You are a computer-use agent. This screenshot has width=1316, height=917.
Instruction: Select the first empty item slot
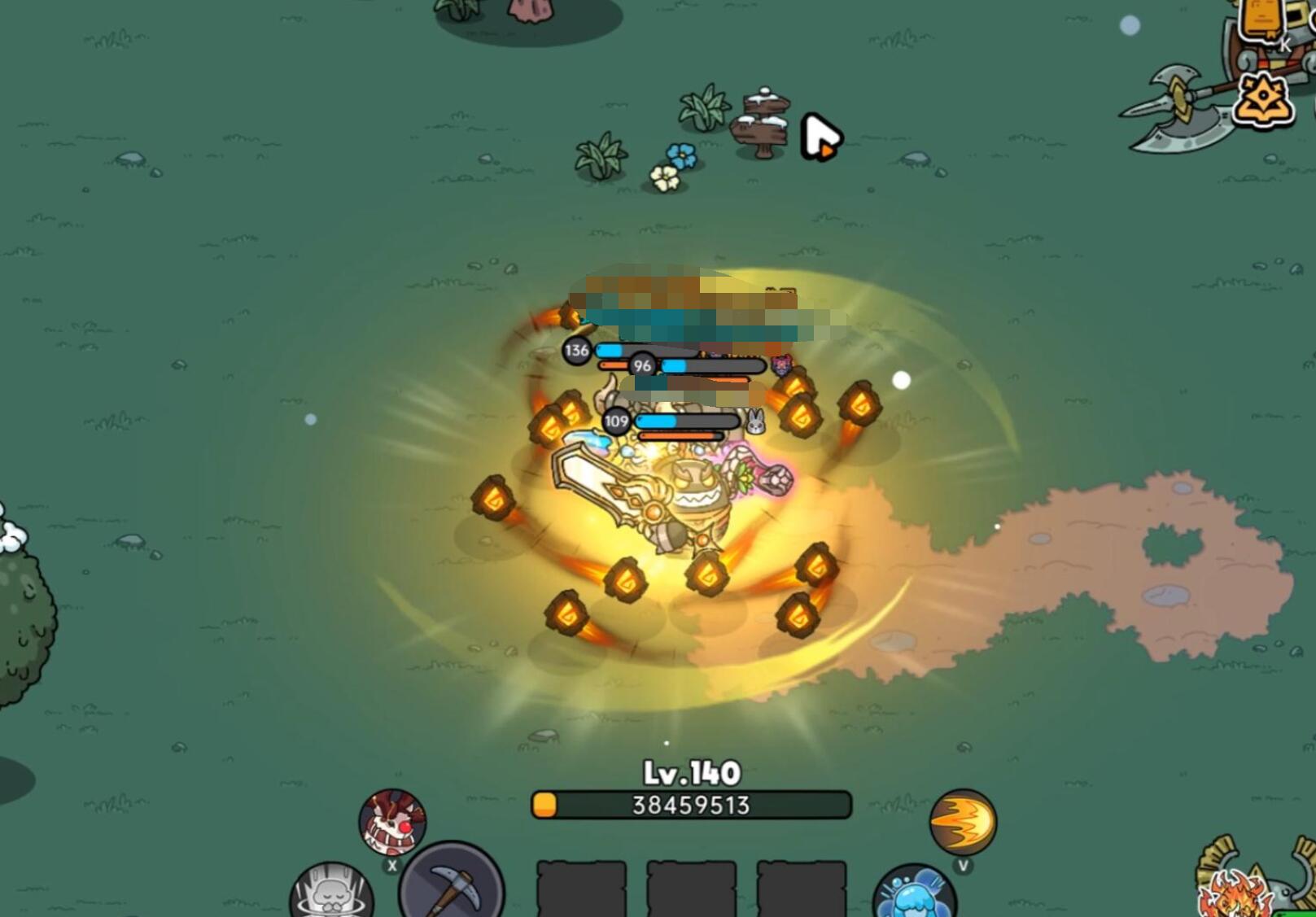pos(581,889)
